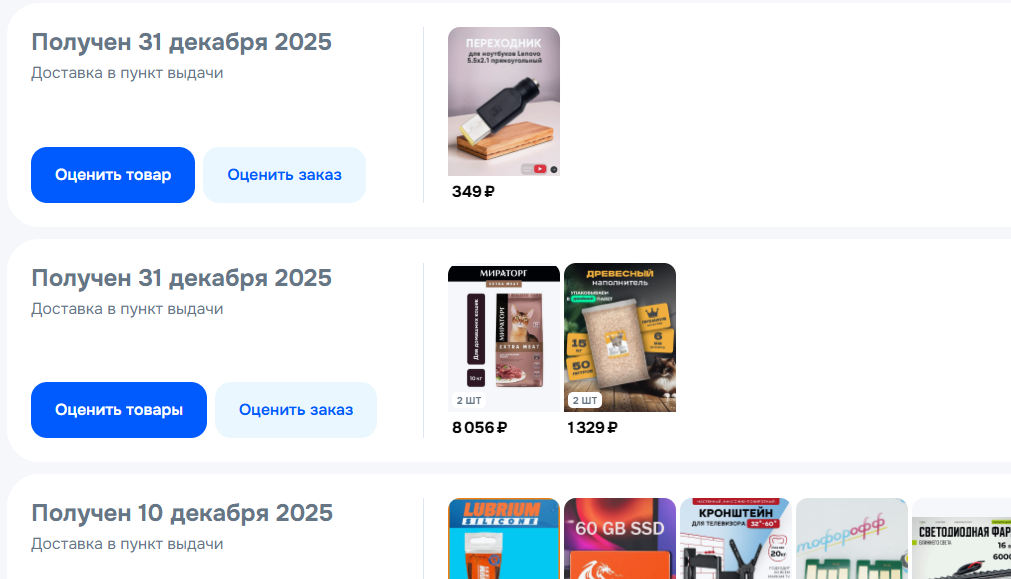Image resolution: width=1011 pixels, height=579 pixels.
Task: Open the Мираторг cat food product tile
Action: coord(504,337)
